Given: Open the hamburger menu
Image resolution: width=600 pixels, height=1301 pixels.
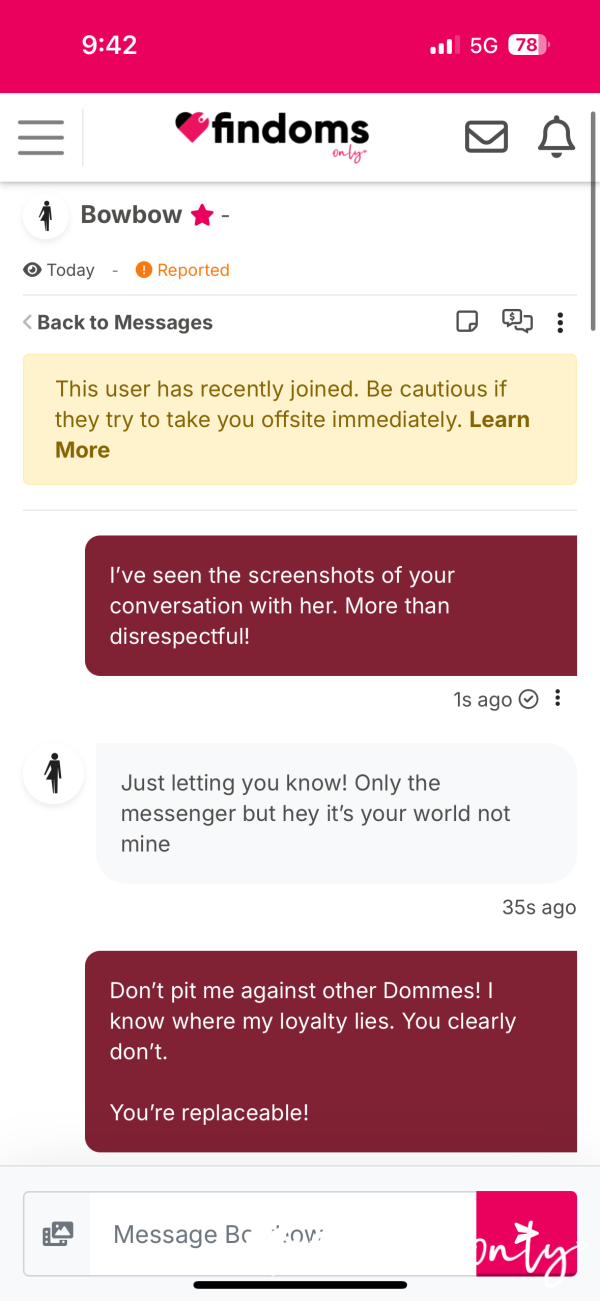Looking at the screenshot, I should click(x=41, y=137).
